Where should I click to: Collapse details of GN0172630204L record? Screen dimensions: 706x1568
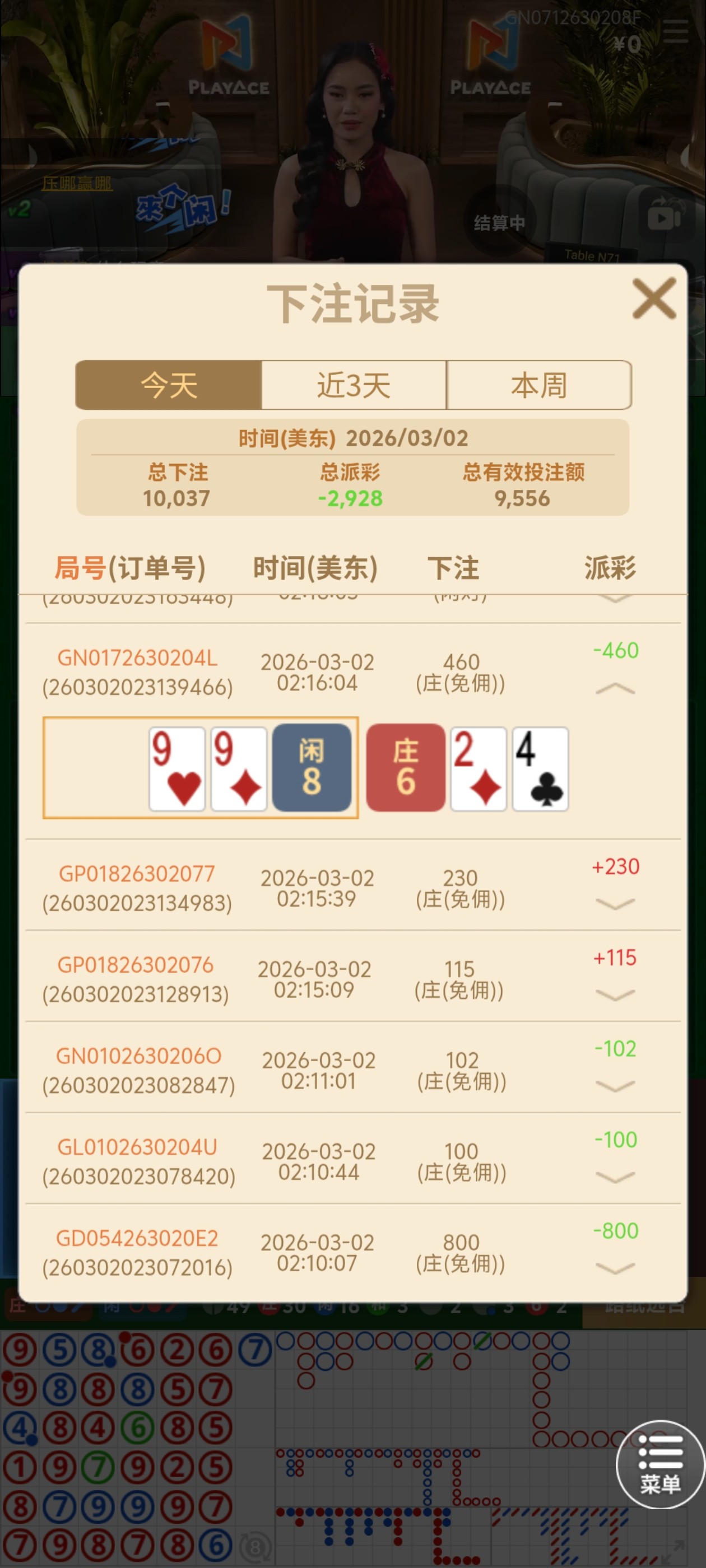pos(615,689)
